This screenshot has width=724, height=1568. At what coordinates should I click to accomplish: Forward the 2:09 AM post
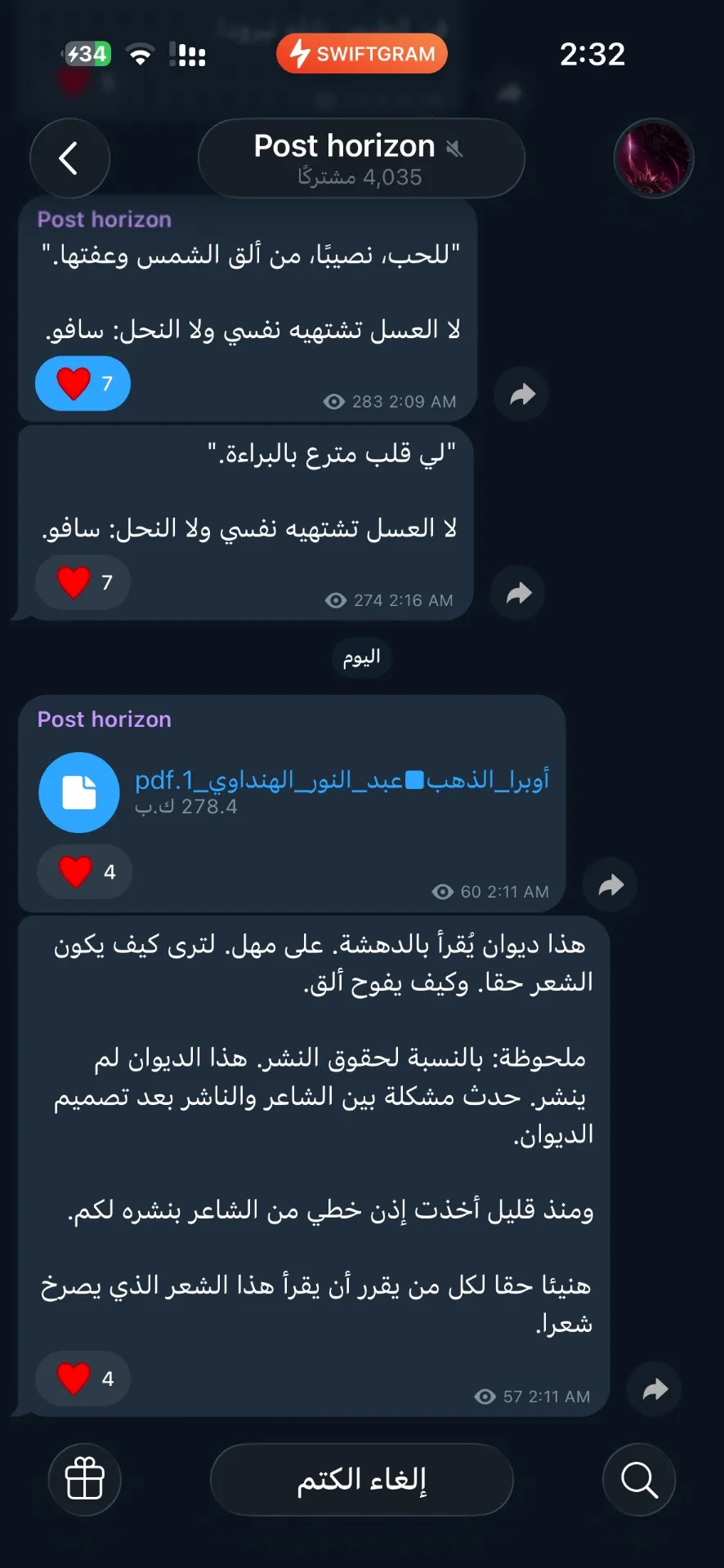[x=522, y=395]
